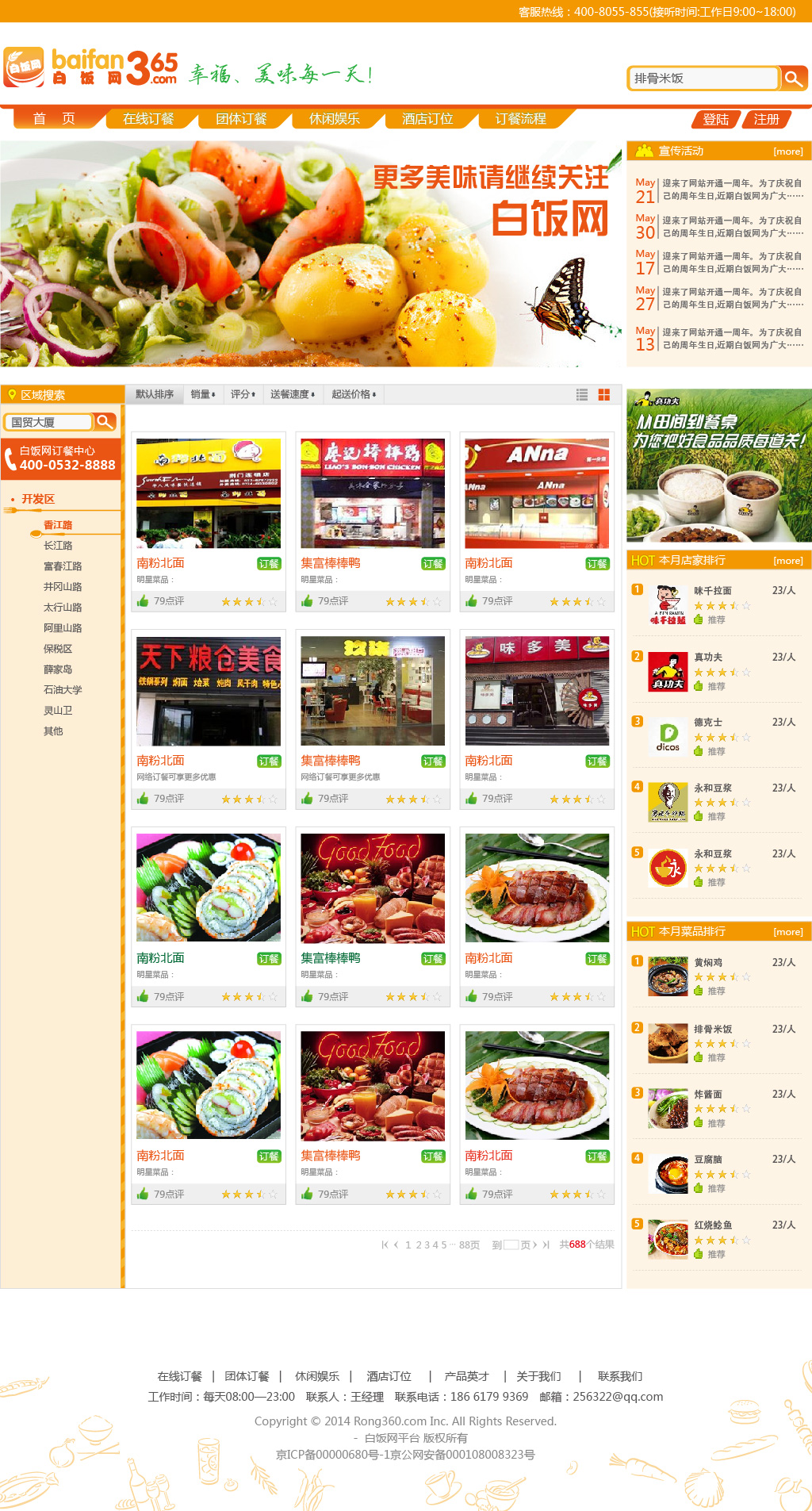
Task: Switch to list view layout
Action: (x=582, y=394)
